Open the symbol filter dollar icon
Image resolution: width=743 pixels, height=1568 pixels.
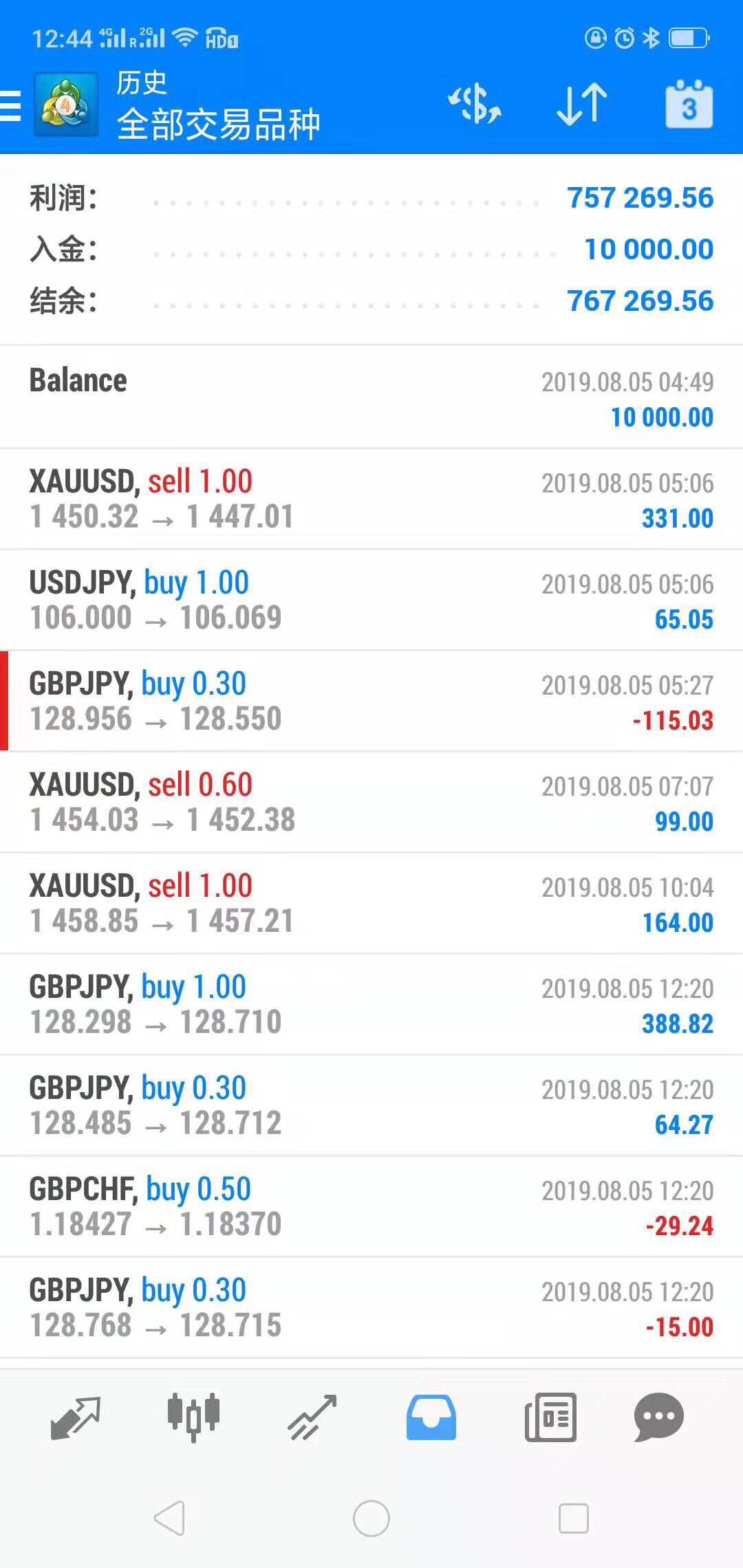coord(475,105)
